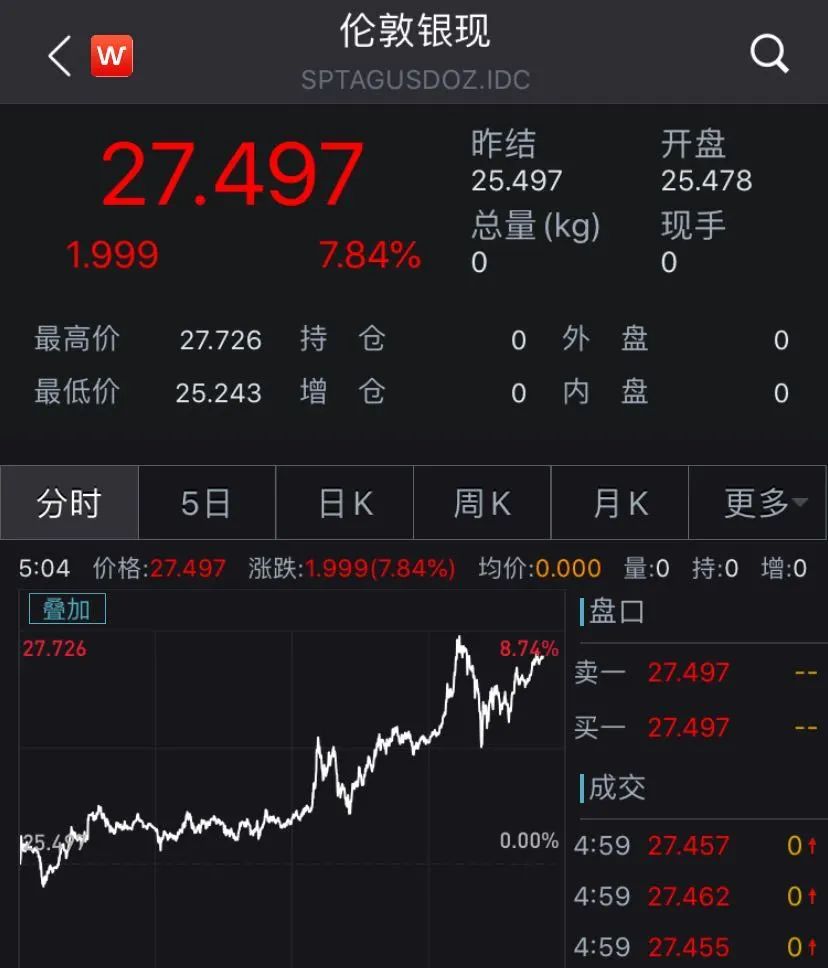The width and height of the screenshot is (828, 968).
Task: Open the search magnifier icon
Action: coord(769,54)
